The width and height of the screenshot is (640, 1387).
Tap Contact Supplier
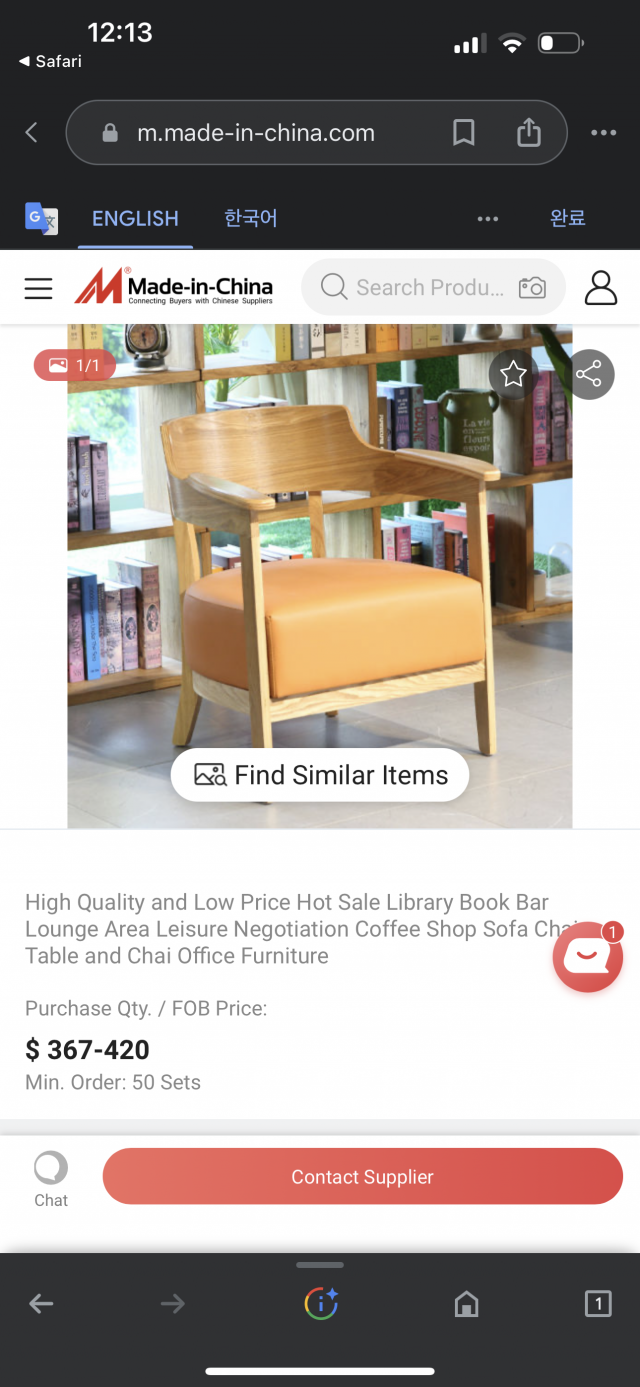point(362,1177)
